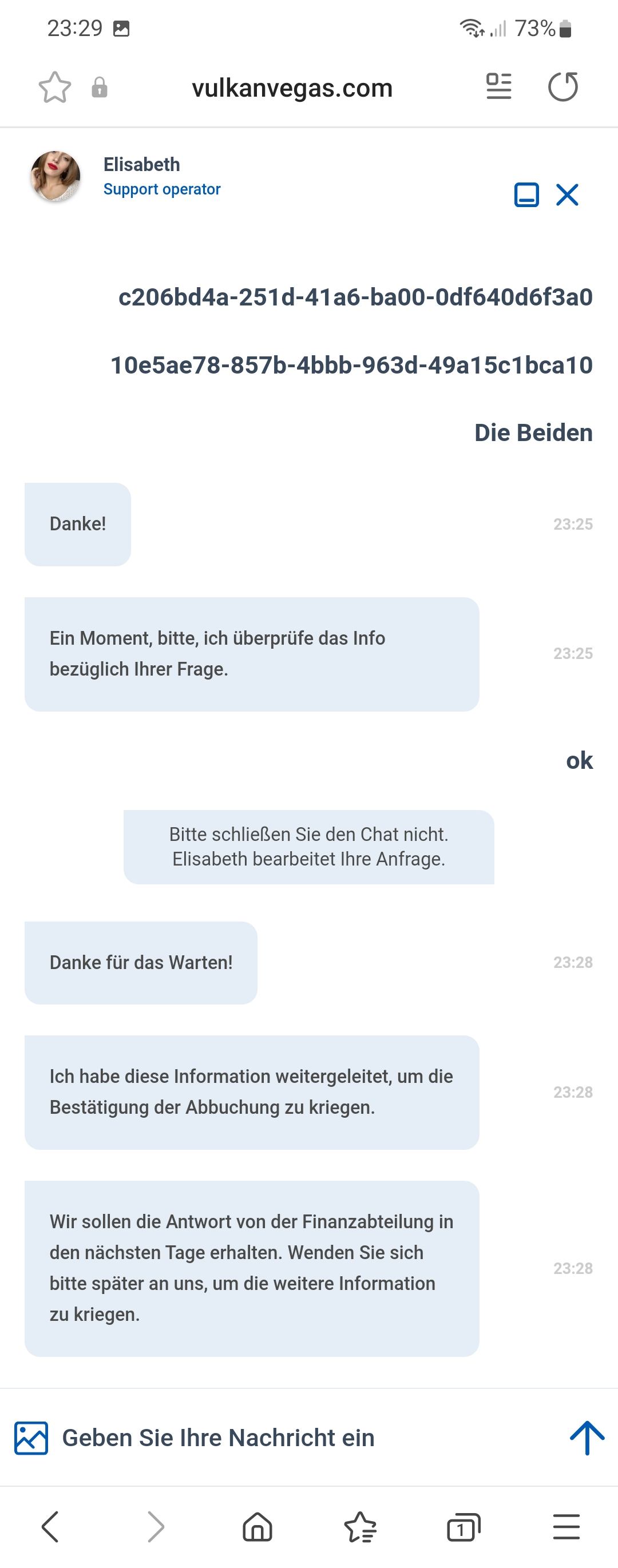Open the Support operator profile link
This screenshot has height=1568, width=618.
[162, 189]
